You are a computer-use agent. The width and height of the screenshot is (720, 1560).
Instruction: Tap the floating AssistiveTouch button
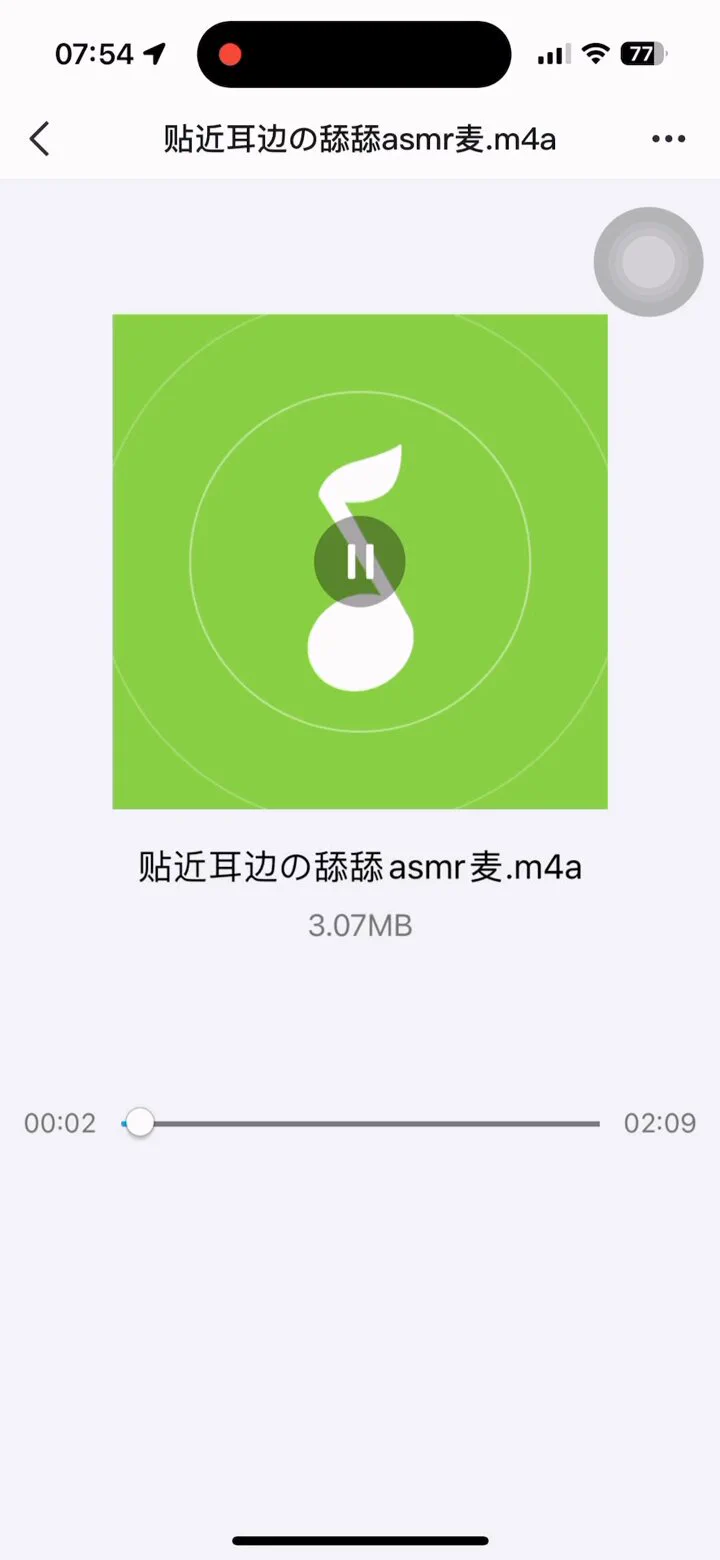649,262
